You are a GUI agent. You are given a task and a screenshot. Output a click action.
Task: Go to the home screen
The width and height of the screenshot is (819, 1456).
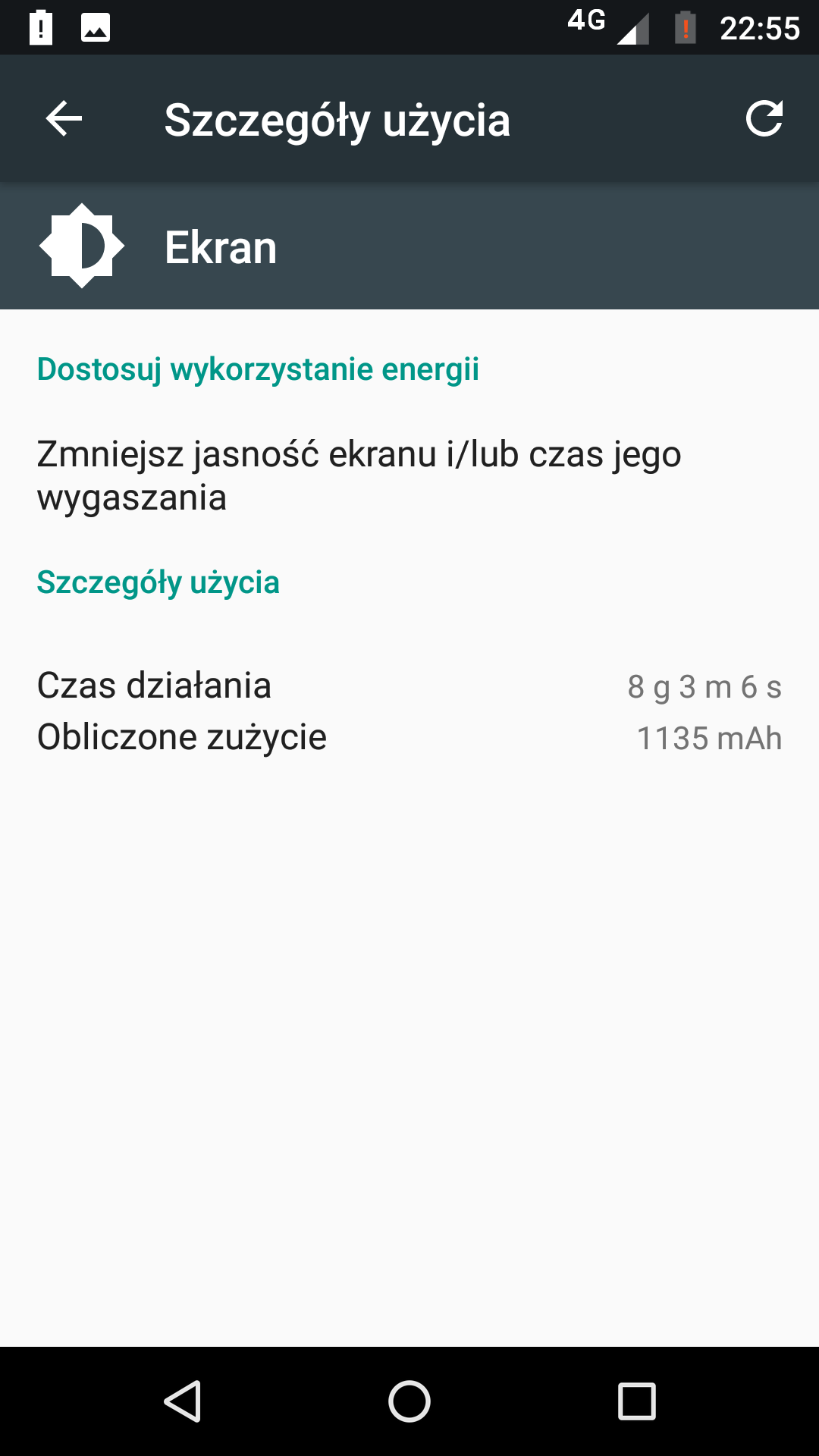(x=409, y=1401)
